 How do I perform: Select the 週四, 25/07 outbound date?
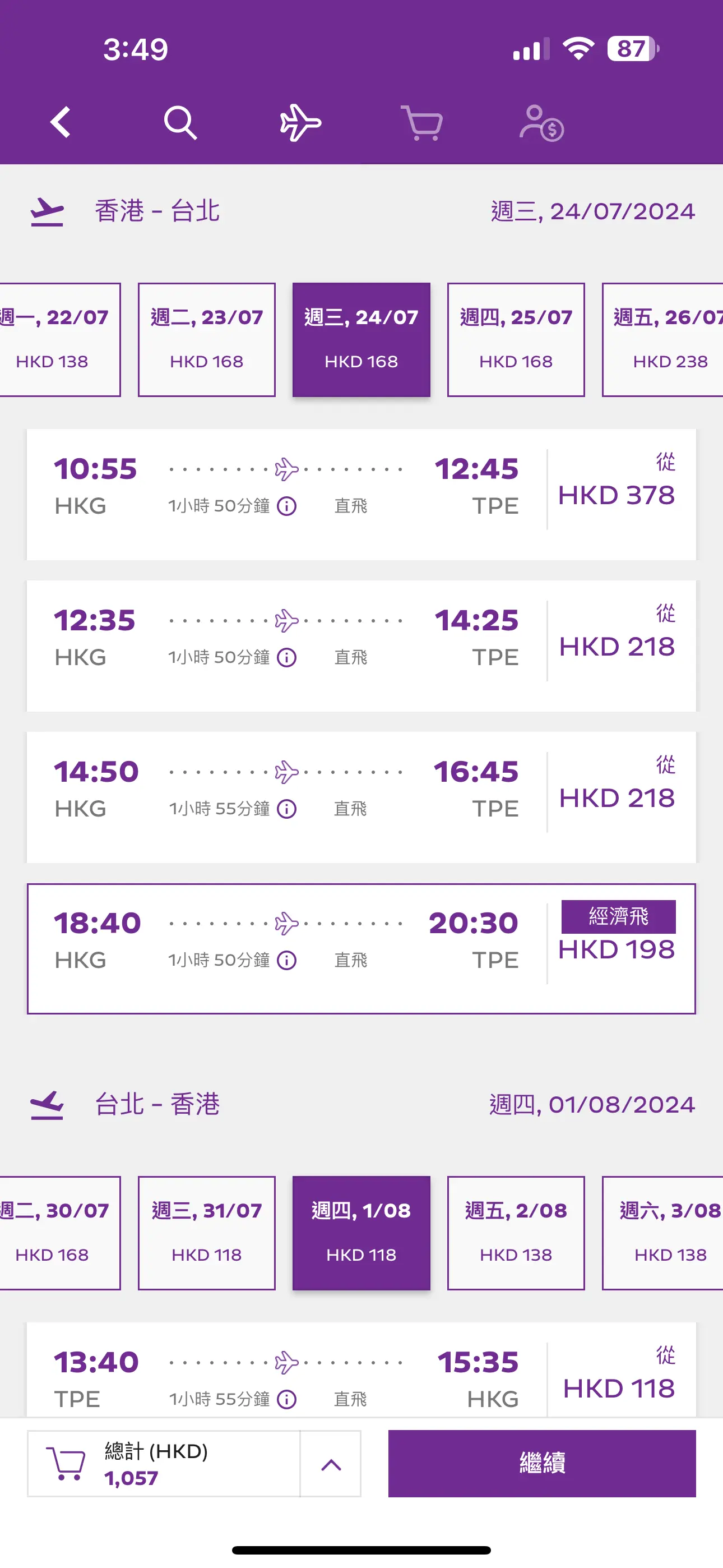click(516, 340)
